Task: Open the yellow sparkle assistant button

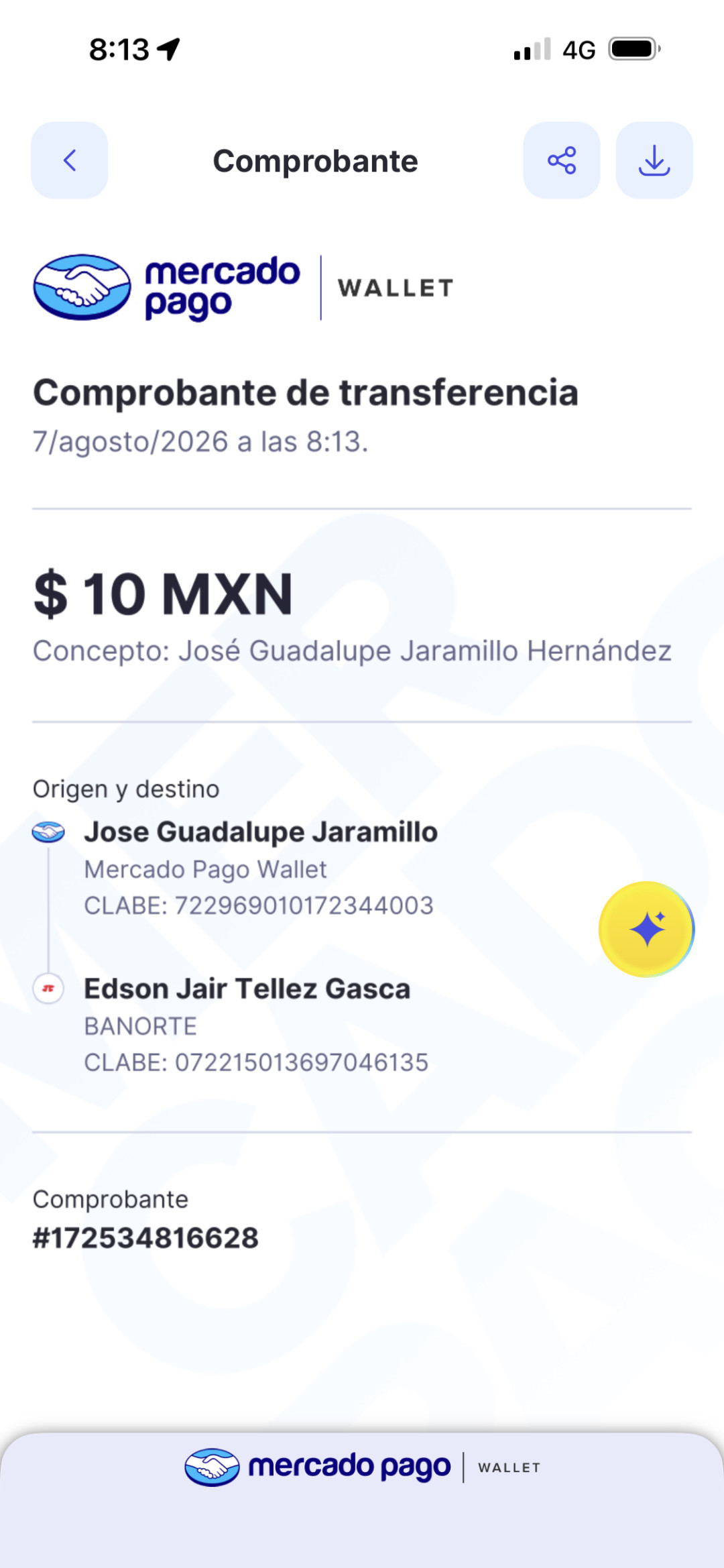Action: 646,930
